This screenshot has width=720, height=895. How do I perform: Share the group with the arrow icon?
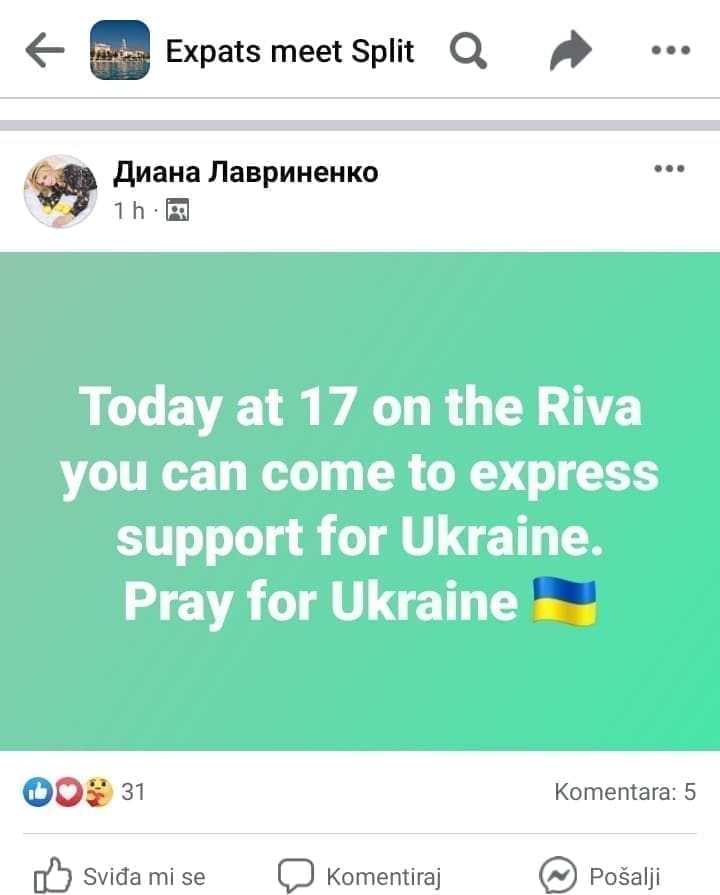click(x=571, y=50)
